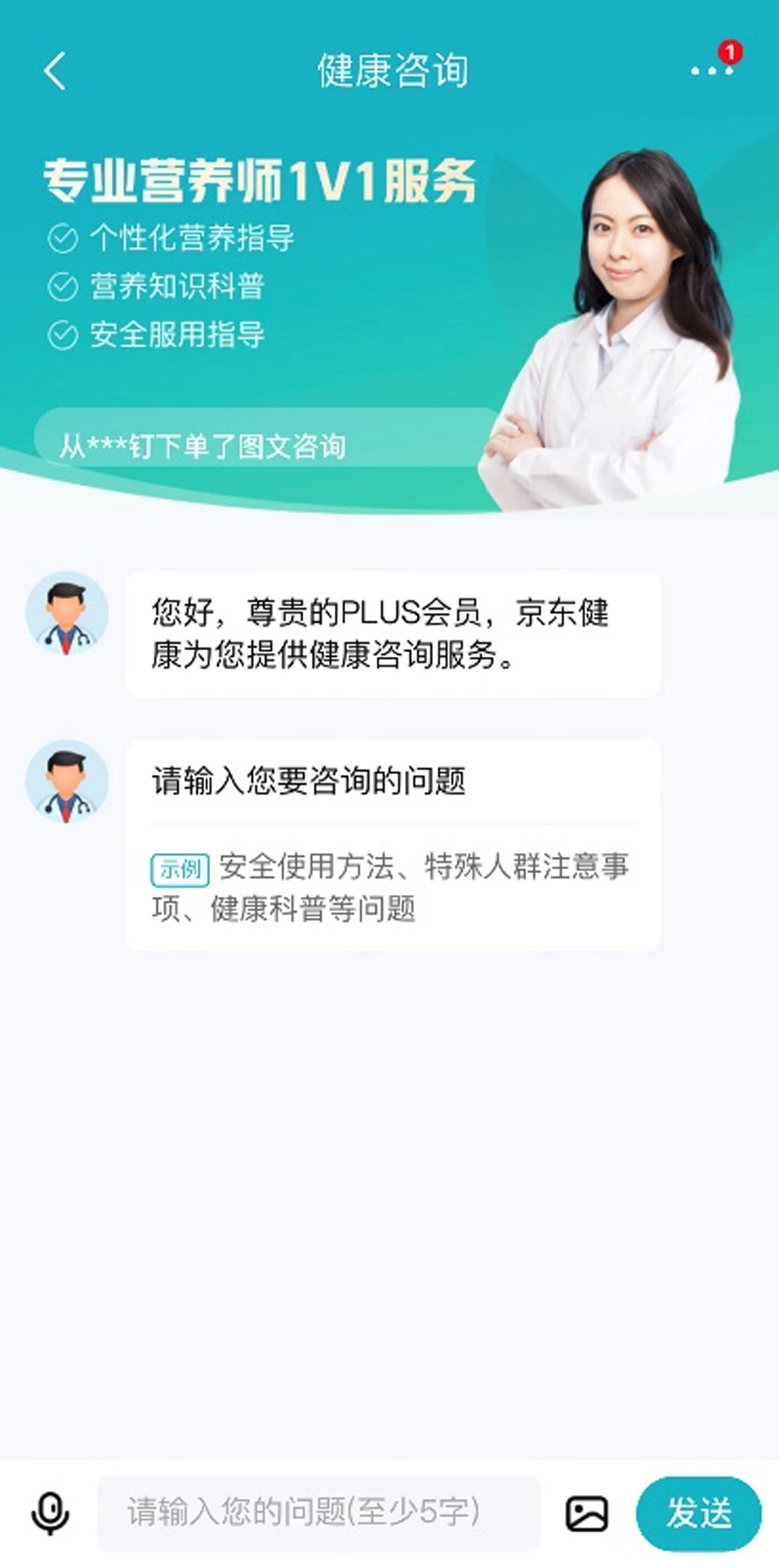Image resolution: width=779 pixels, height=1568 pixels.
Task: Open the three-dot overflow menu
Action: (712, 71)
